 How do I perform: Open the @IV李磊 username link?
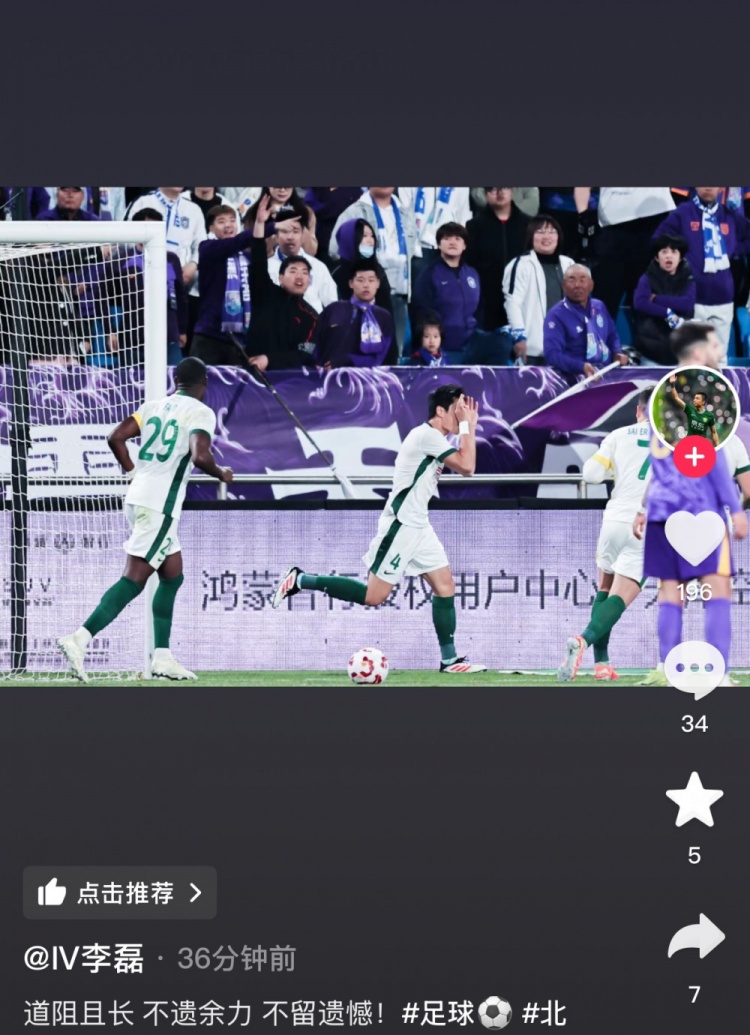click(x=84, y=958)
